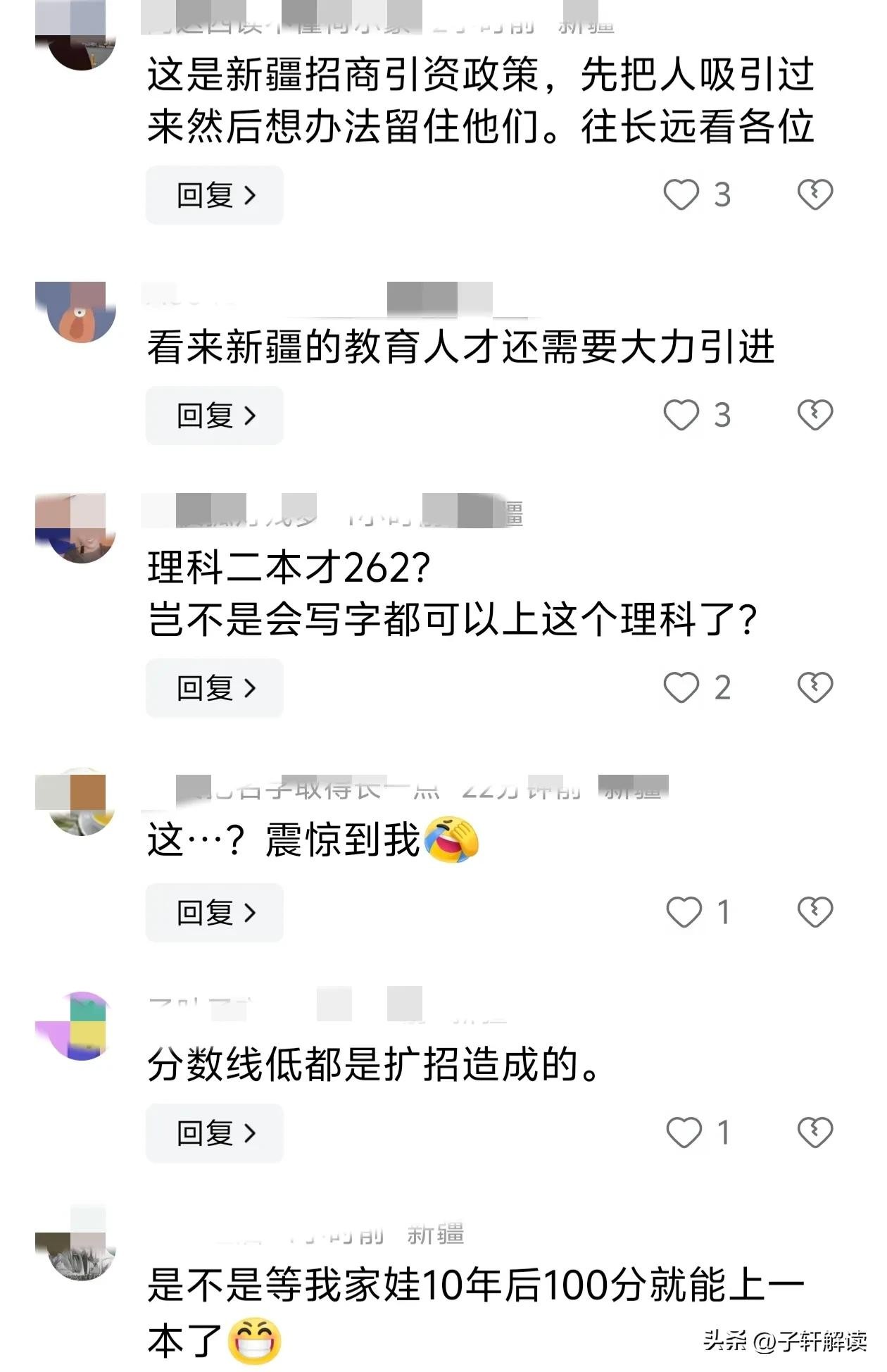Dislike the 分数线低都是扩招造成的 comment

(x=814, y=1133)
